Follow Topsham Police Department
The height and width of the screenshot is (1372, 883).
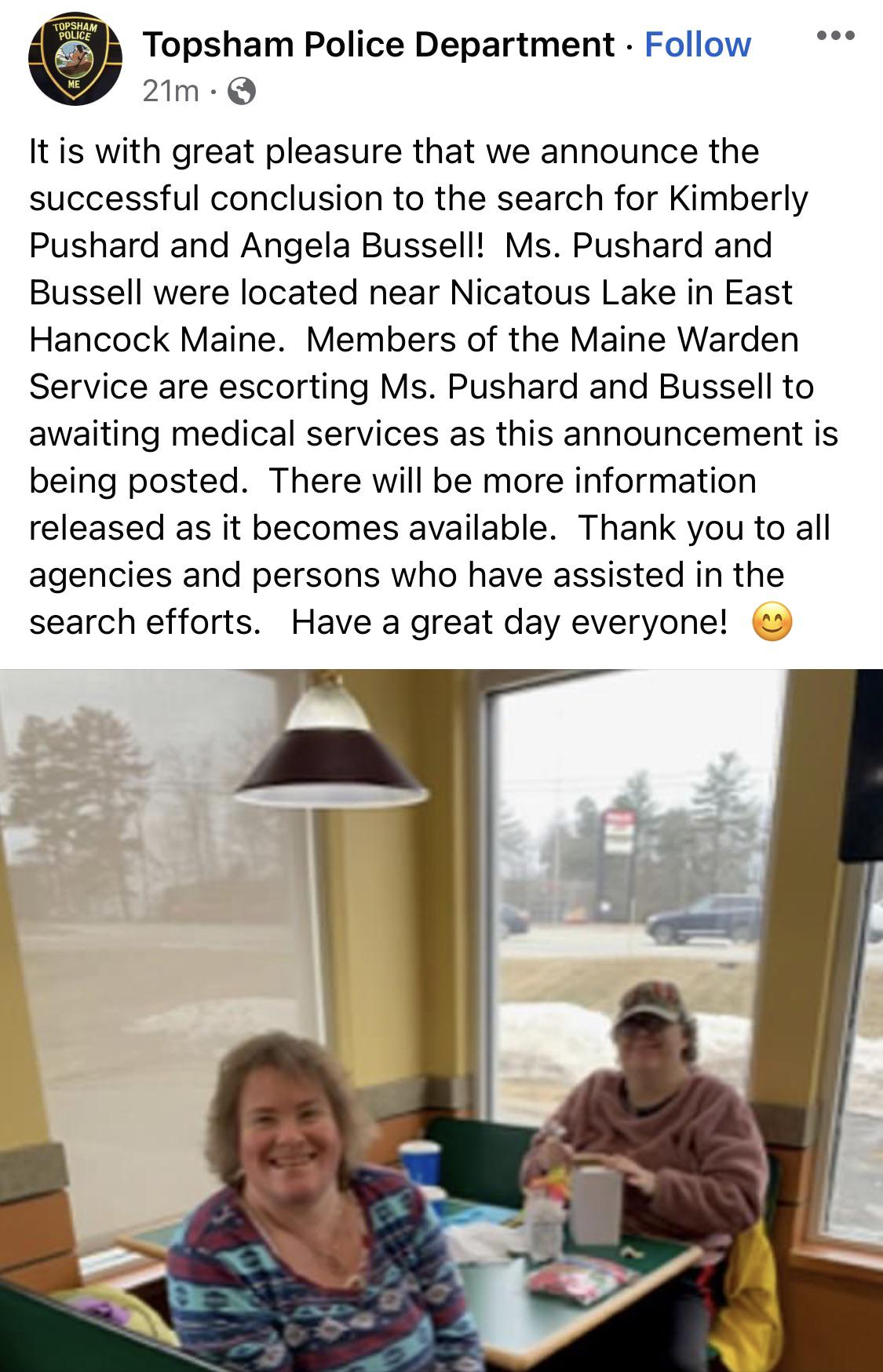[697, 45]
